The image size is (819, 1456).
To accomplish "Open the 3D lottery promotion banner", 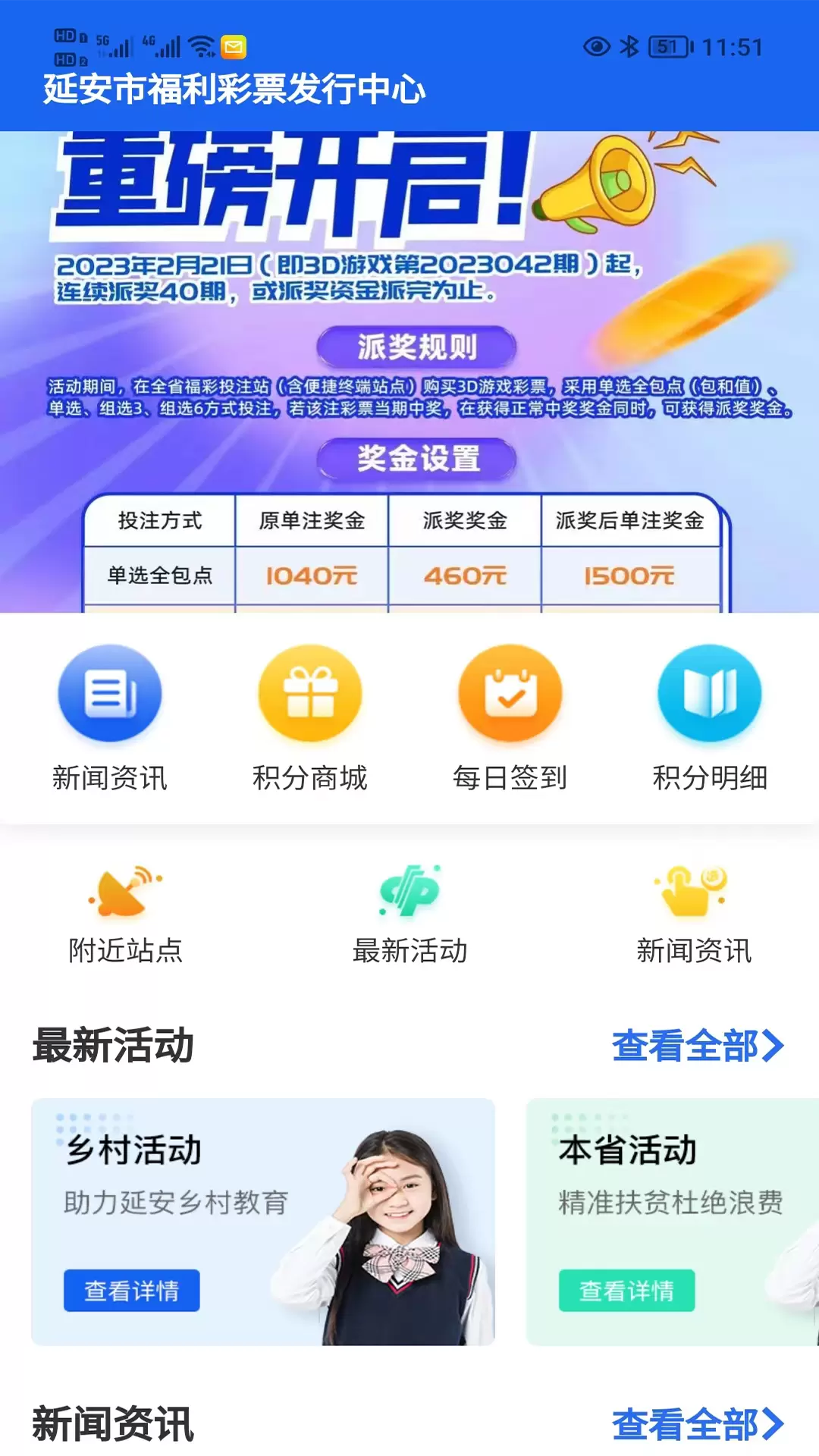I will [409, 372].
